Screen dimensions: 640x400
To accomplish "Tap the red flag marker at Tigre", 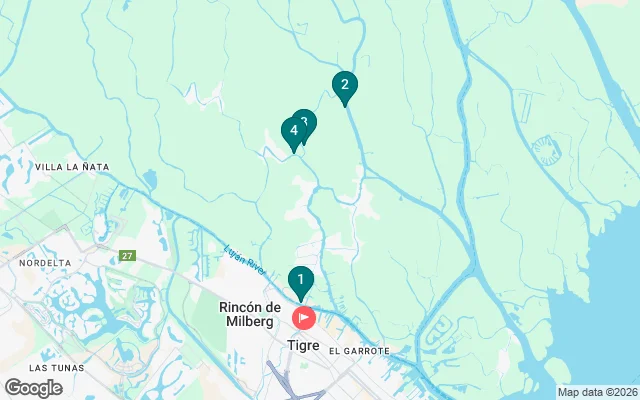I will click(x=303, y=318).
